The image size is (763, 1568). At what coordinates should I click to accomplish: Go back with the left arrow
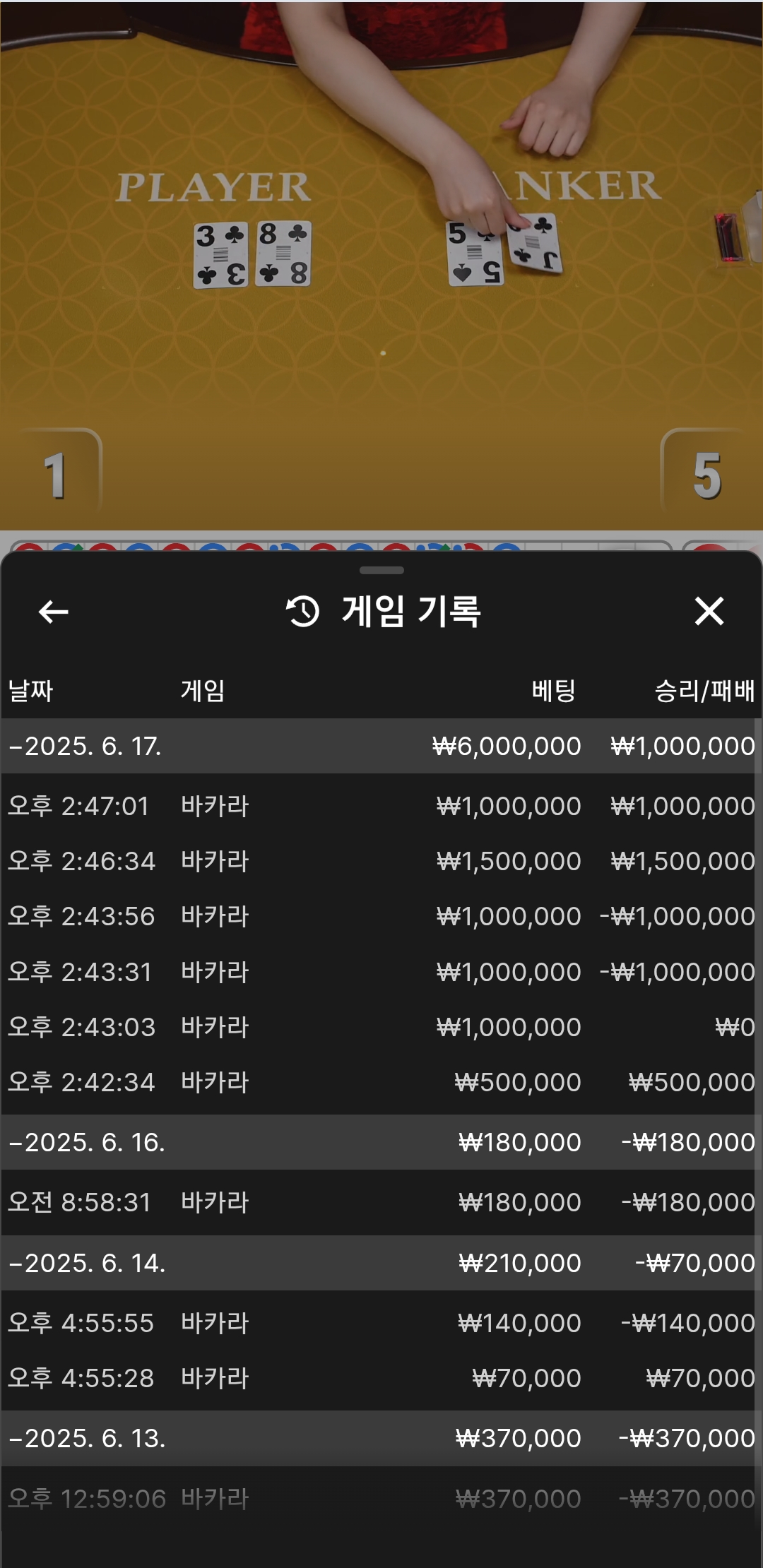pyautogui.click(x=53, y=612)
